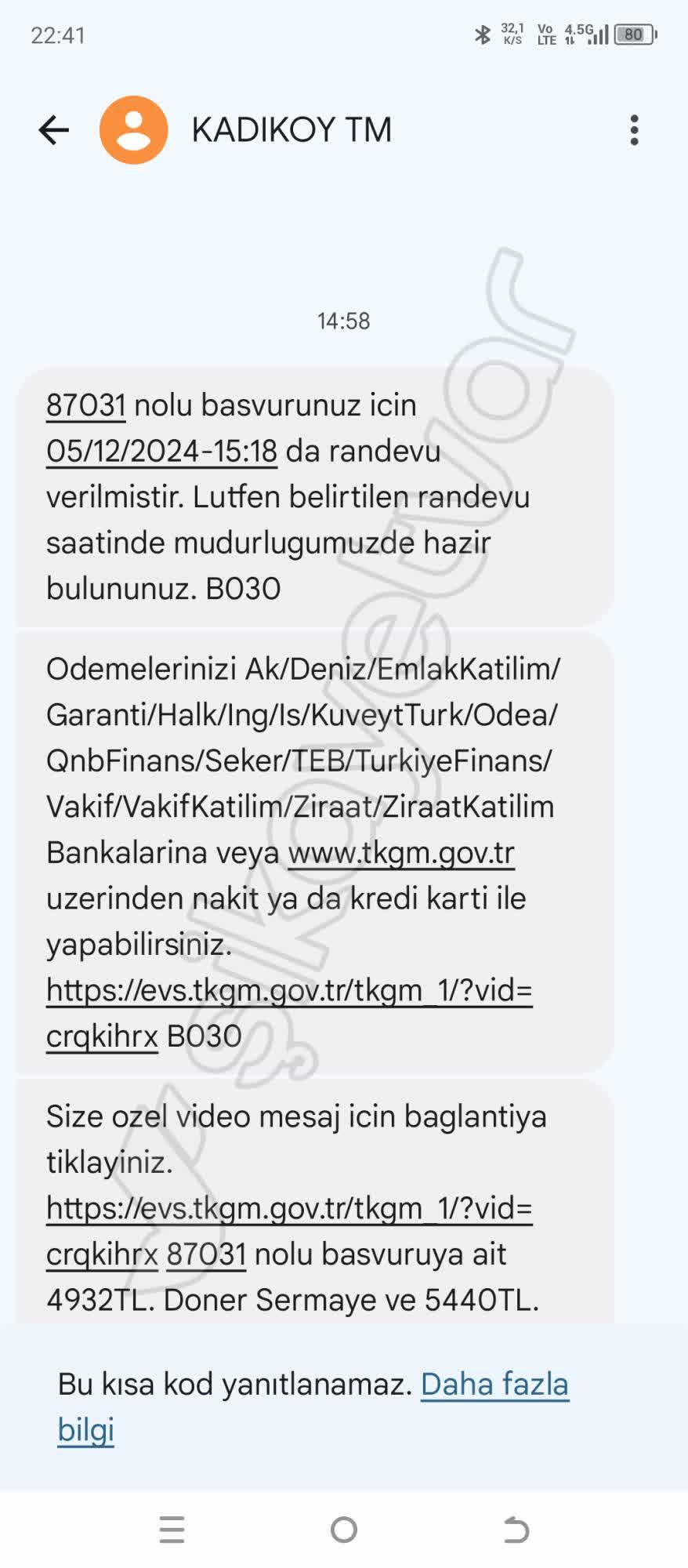
Task: Tap the 14:58 message timestamp
Action: (343, 320)
